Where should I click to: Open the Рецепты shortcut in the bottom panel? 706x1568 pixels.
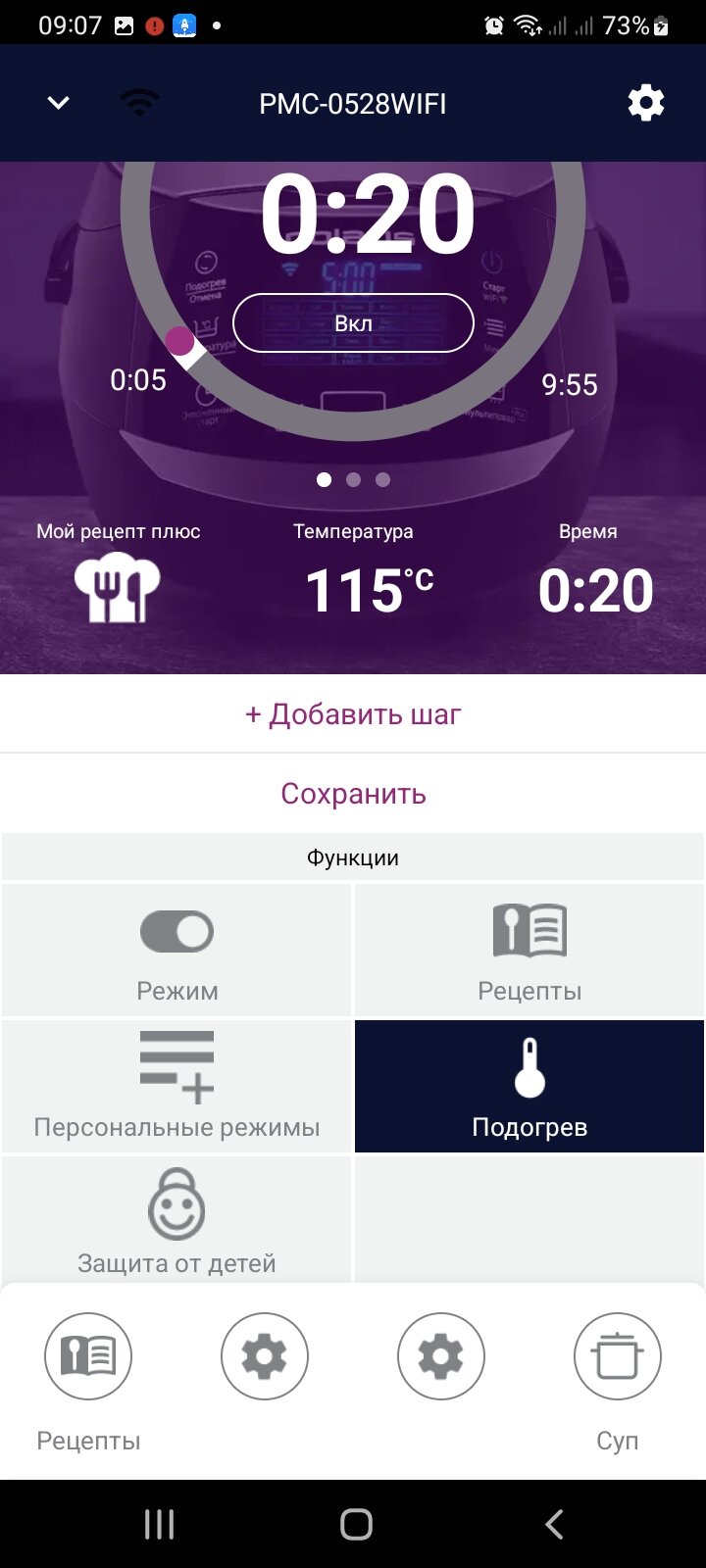[x=88, y=1357]
